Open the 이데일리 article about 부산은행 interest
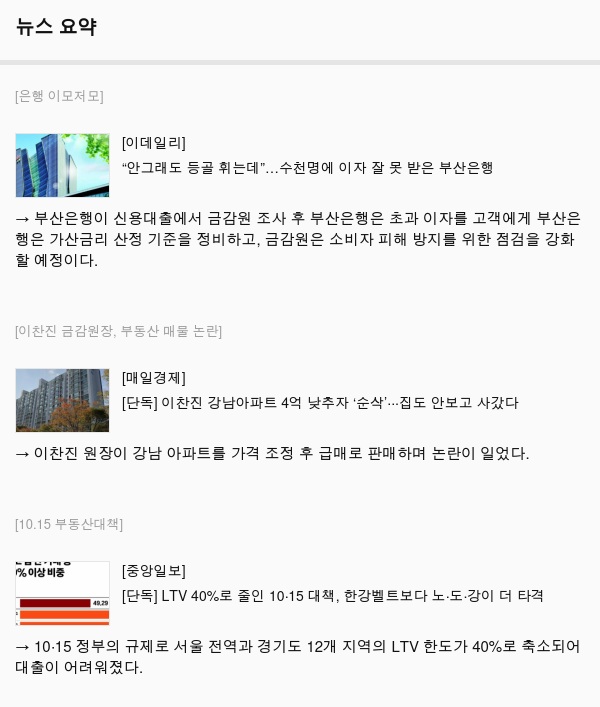600x707 pixels. click(307, 167)
